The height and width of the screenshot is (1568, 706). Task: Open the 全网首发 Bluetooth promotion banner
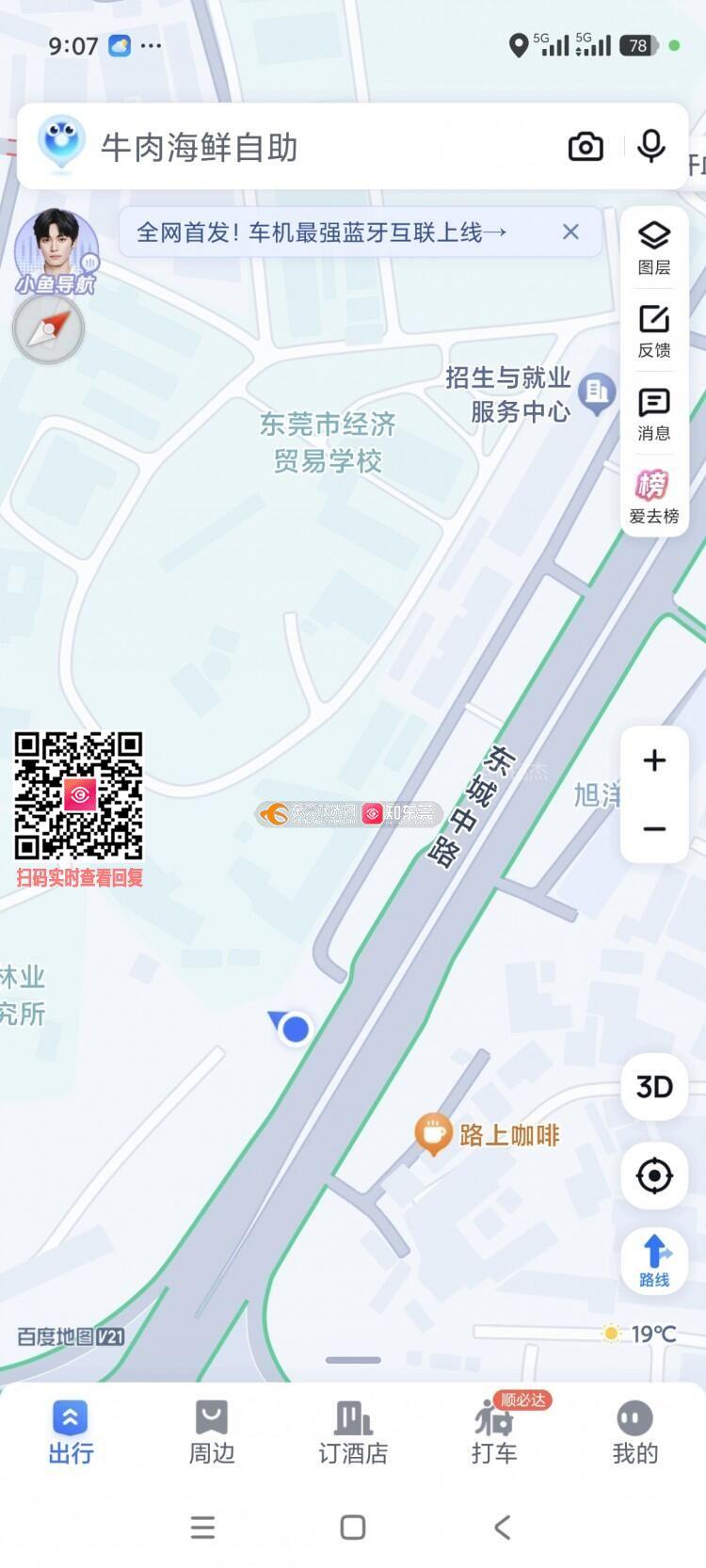point(322,232)
